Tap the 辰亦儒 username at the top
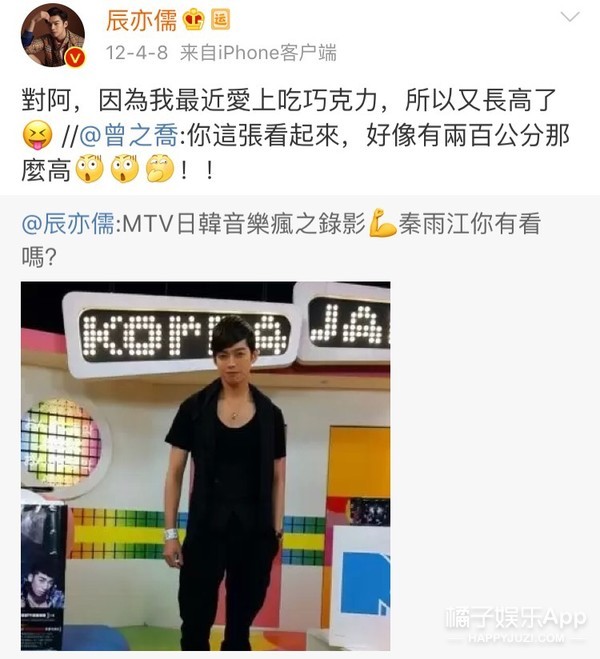The image size is (600, 659). click(x=141, y=19)
